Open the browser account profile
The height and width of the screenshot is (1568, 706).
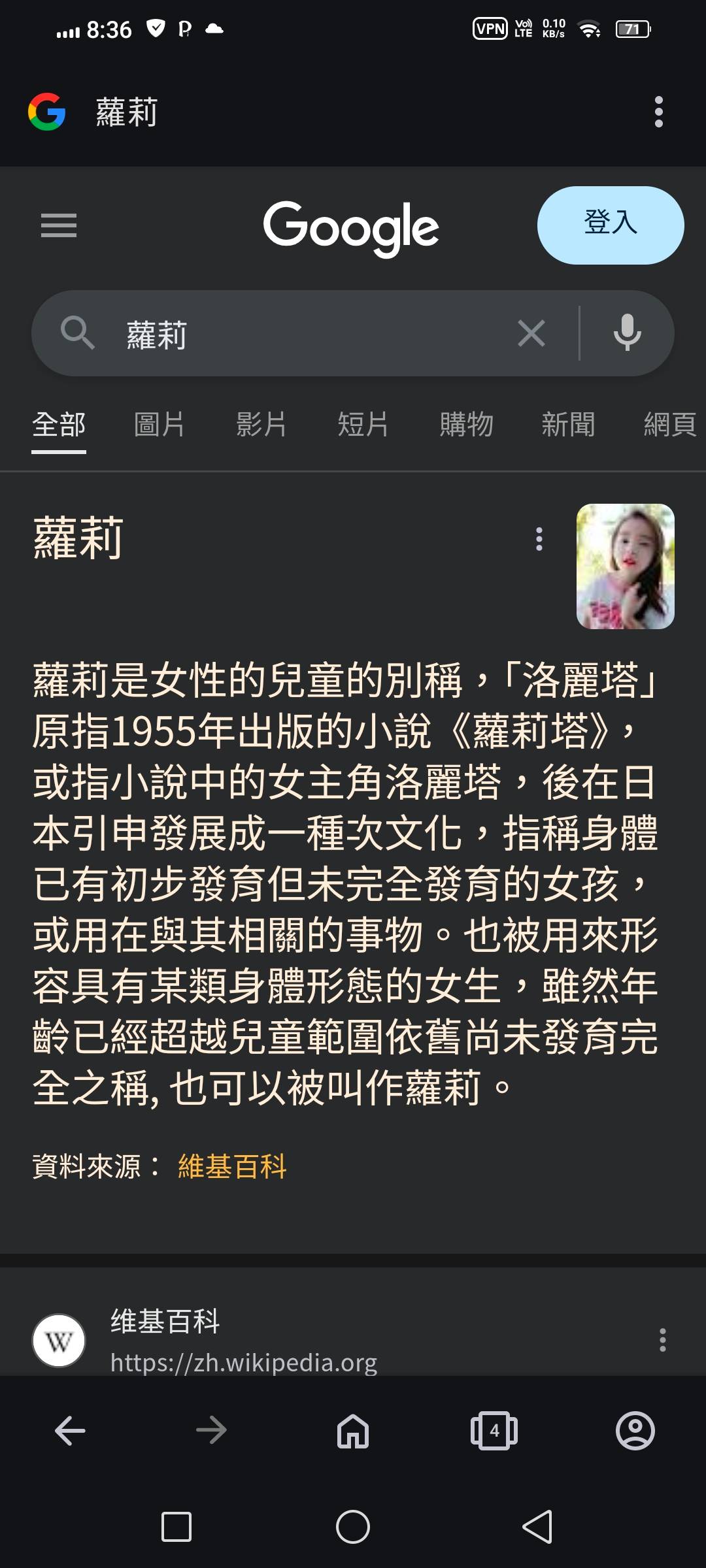coord(635,1431)
